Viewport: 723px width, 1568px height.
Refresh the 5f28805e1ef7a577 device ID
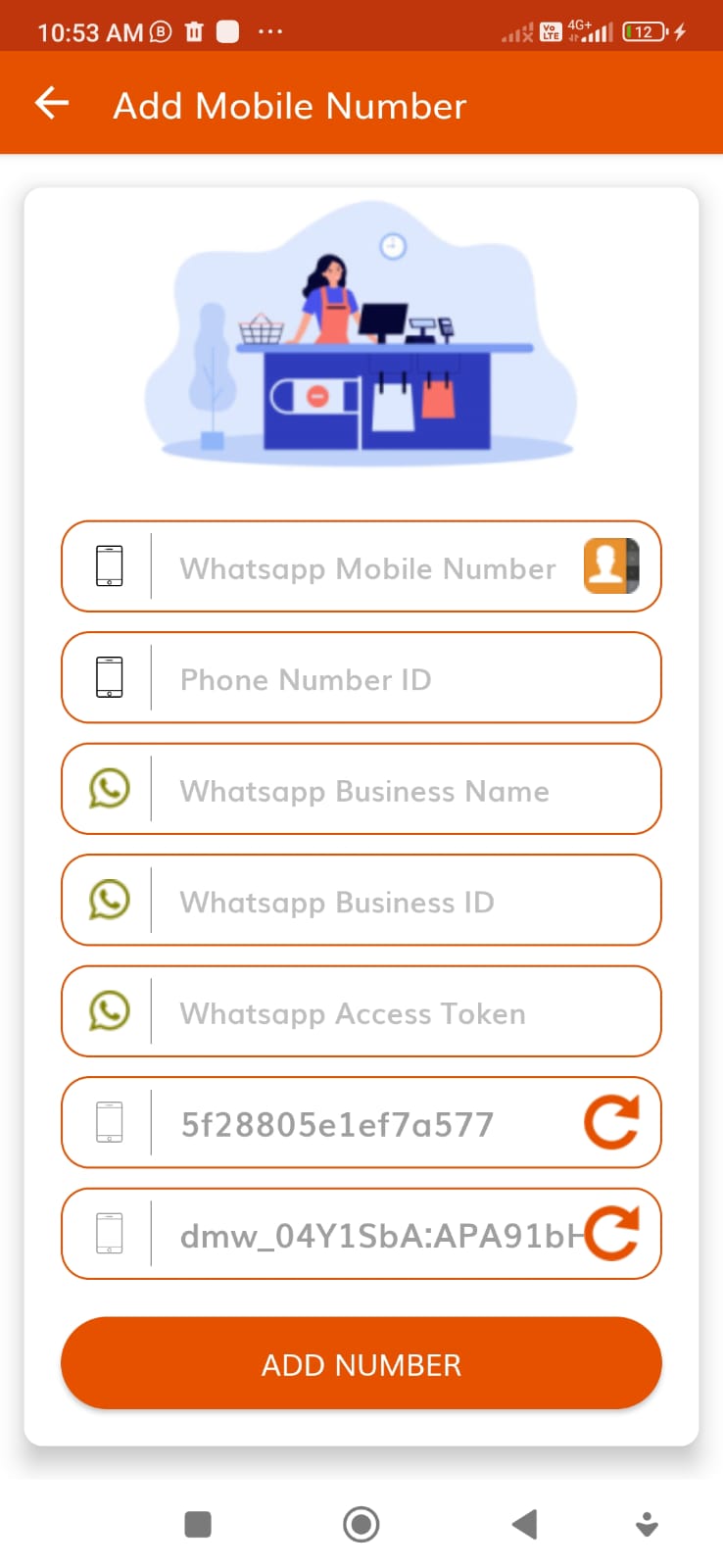[611, 1123]
